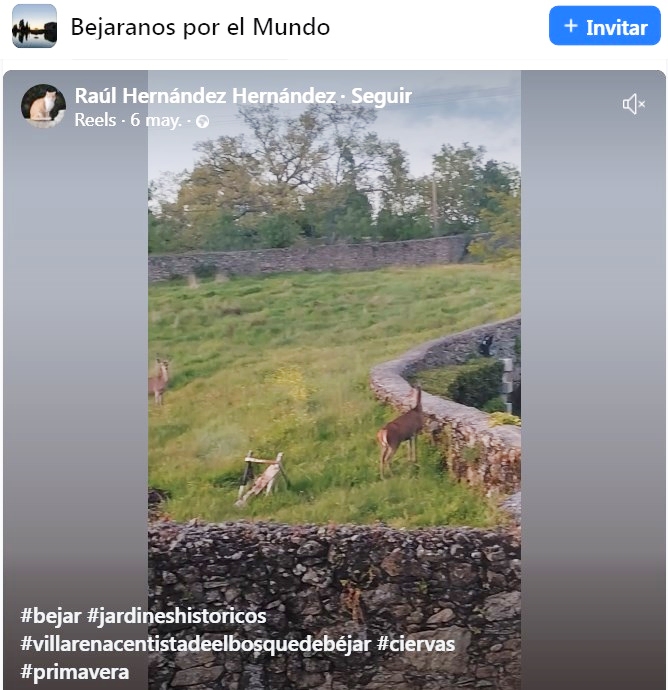The width and height of the screenshot is (668, 690).
Task: Tap the Invitar button
Action: (x=604, y=27)
